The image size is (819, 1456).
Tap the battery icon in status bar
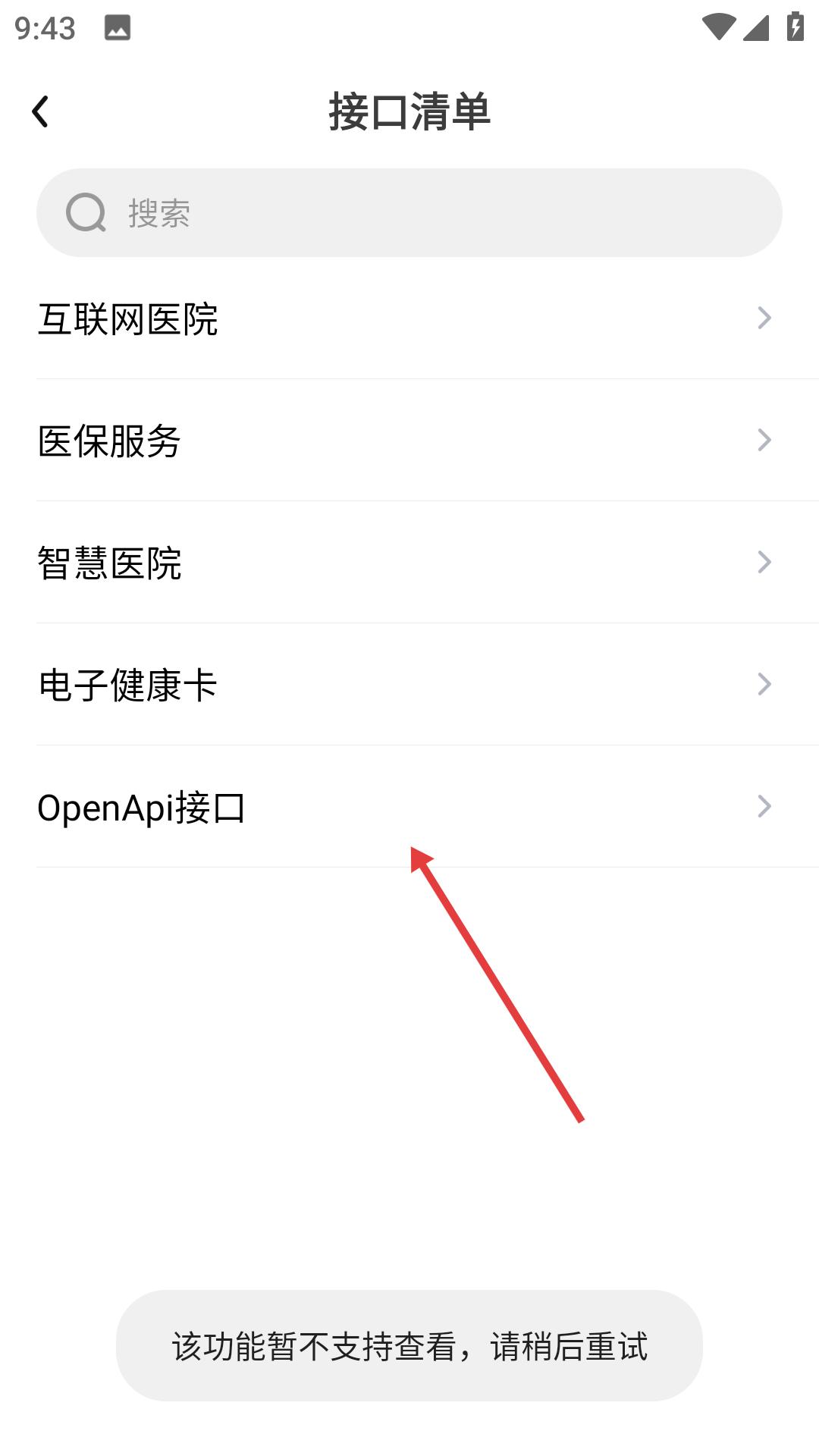coord(793,25)
